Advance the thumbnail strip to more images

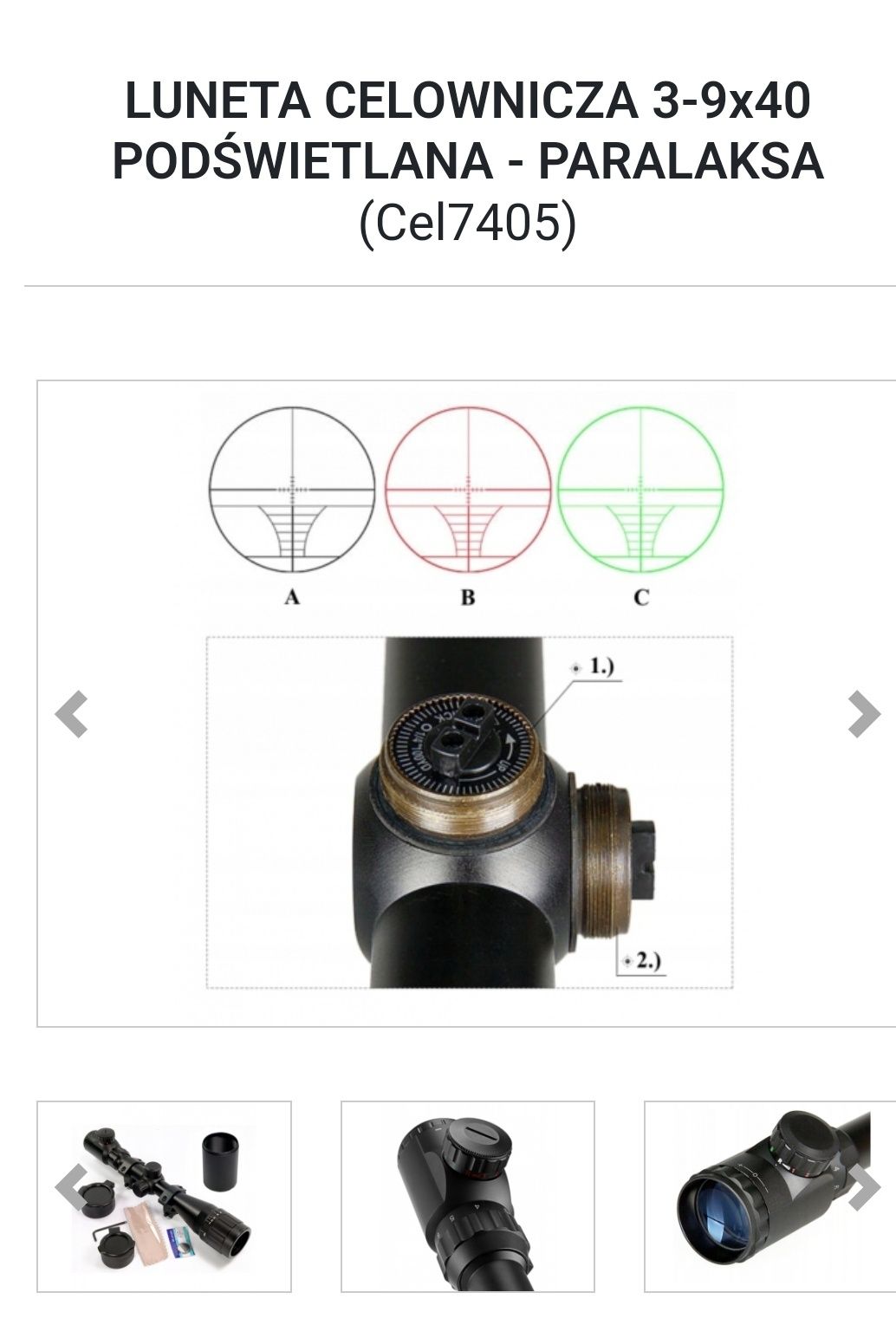pyautogui.click(x=863, y=1187)
